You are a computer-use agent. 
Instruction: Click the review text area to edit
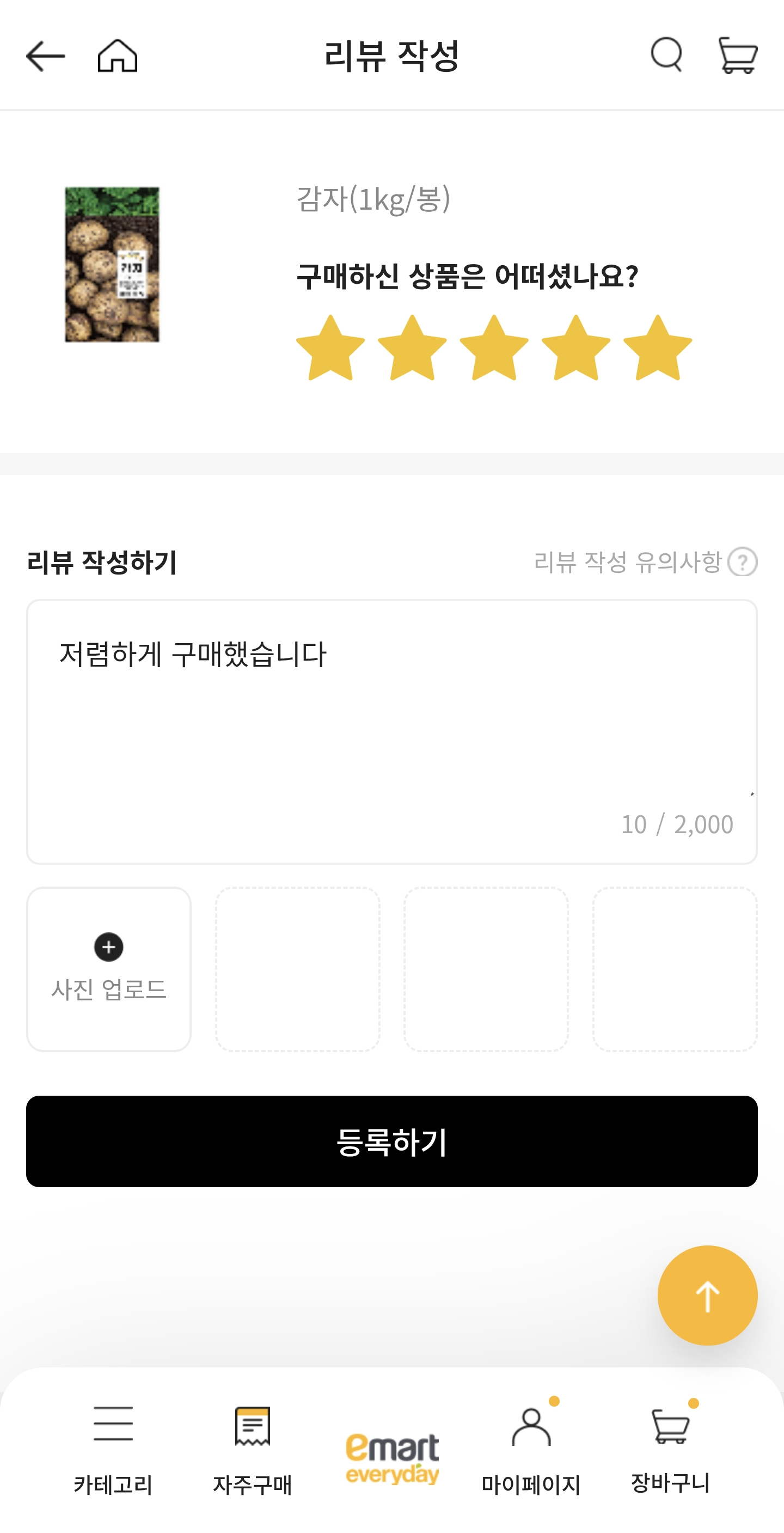[x=392, y=714]
